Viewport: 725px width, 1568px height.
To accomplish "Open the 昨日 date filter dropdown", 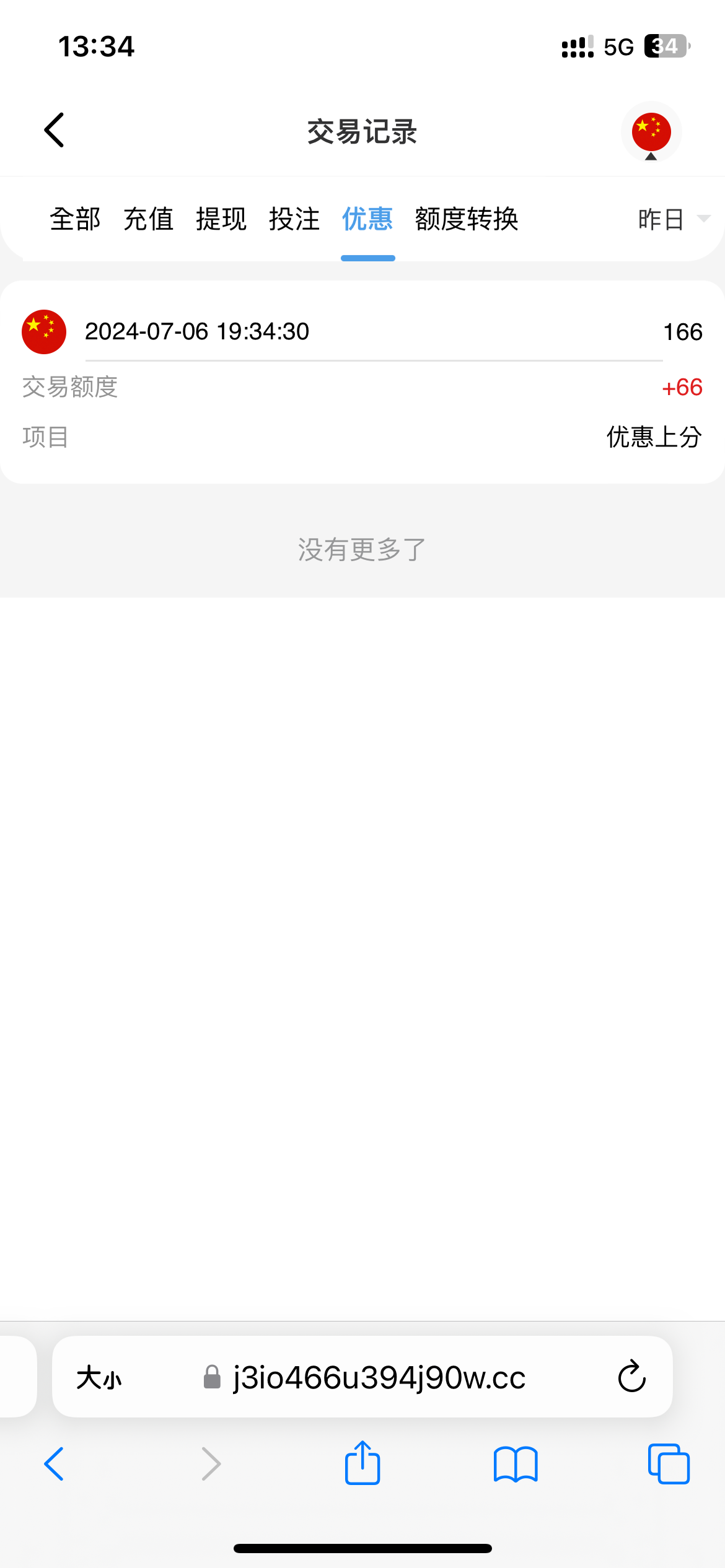I will click(x=661, y=219).
